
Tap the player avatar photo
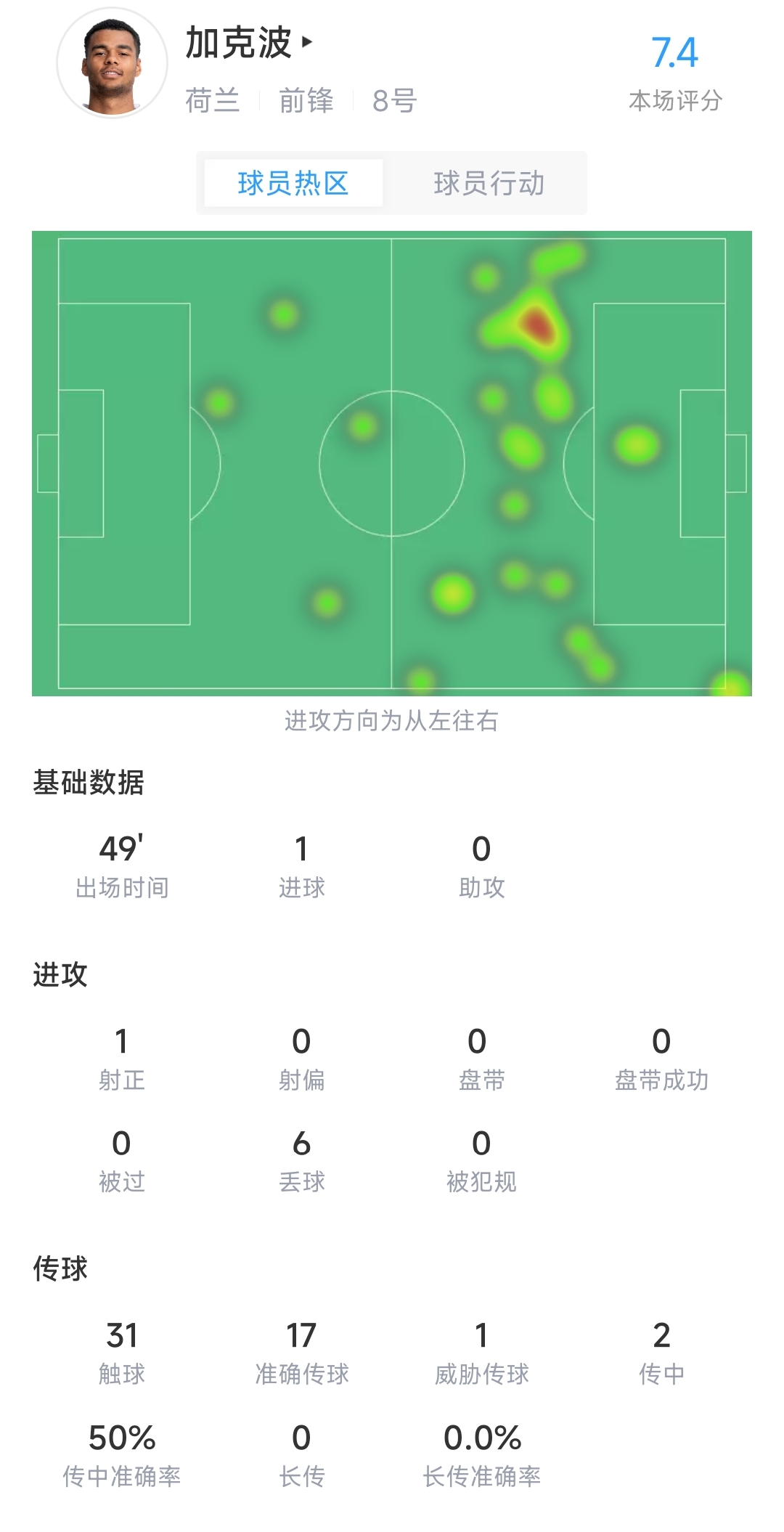point(113,63)
